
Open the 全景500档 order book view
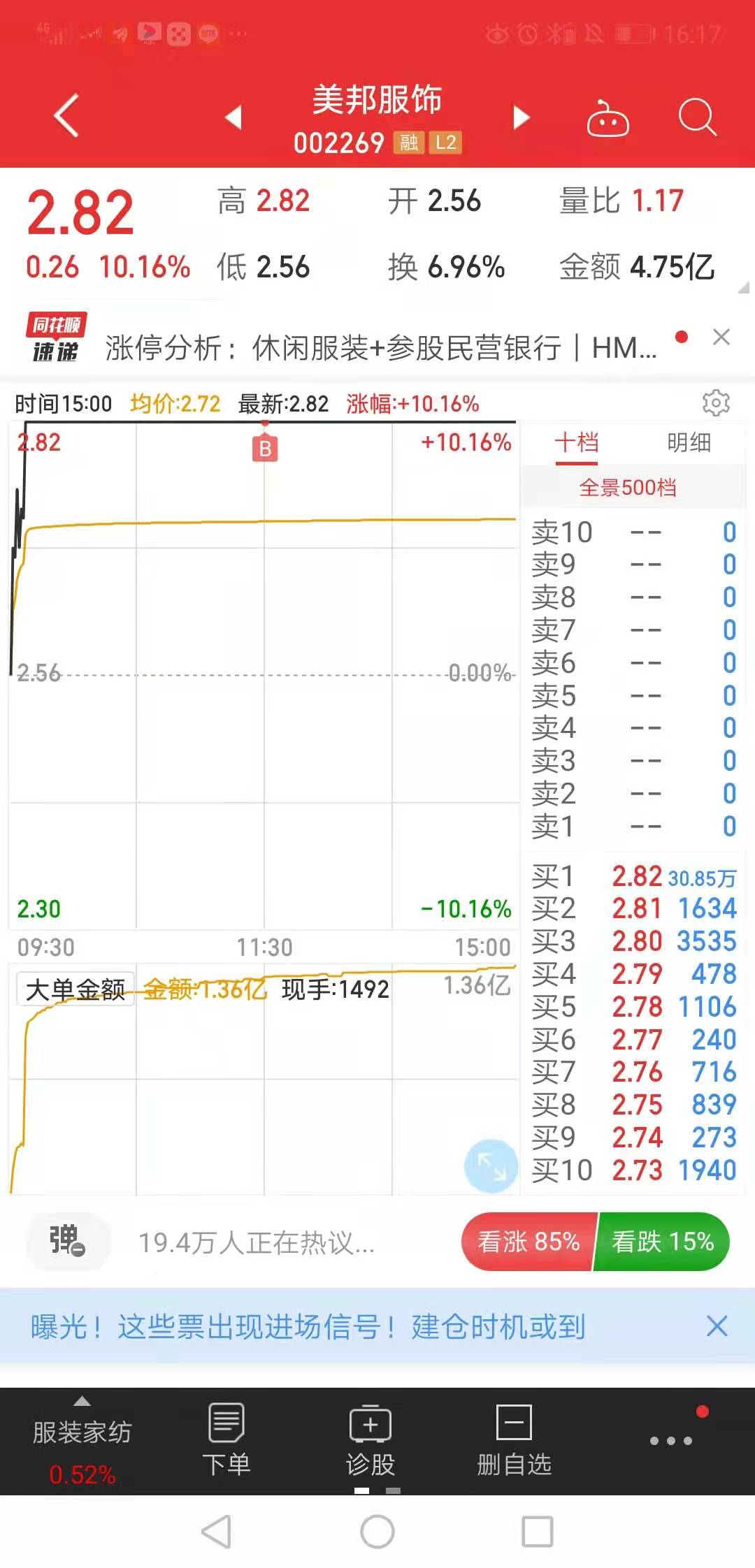coord(628,487)
